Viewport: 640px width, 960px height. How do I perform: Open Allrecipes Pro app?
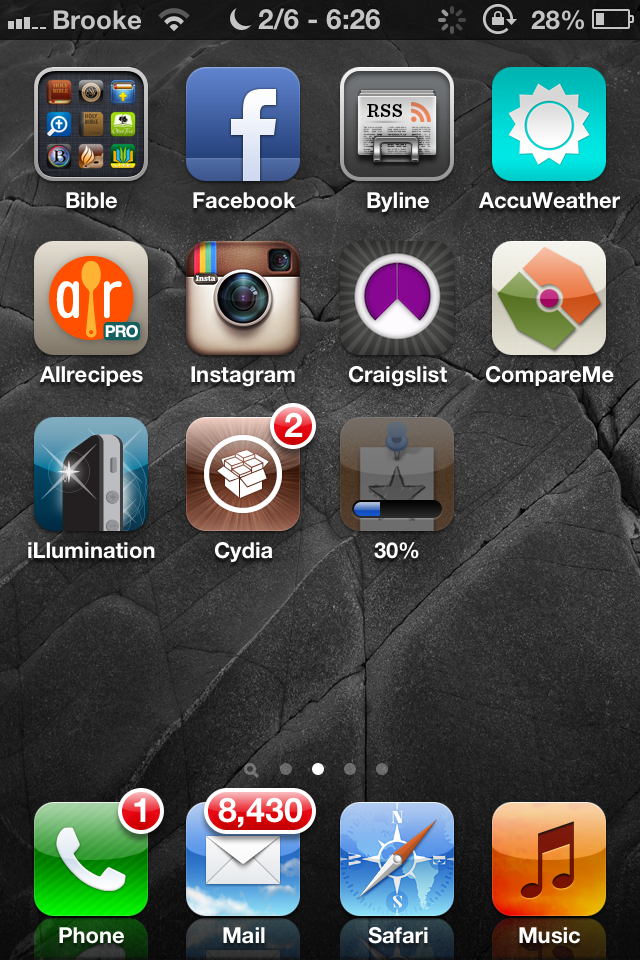(x=91, y=298)
